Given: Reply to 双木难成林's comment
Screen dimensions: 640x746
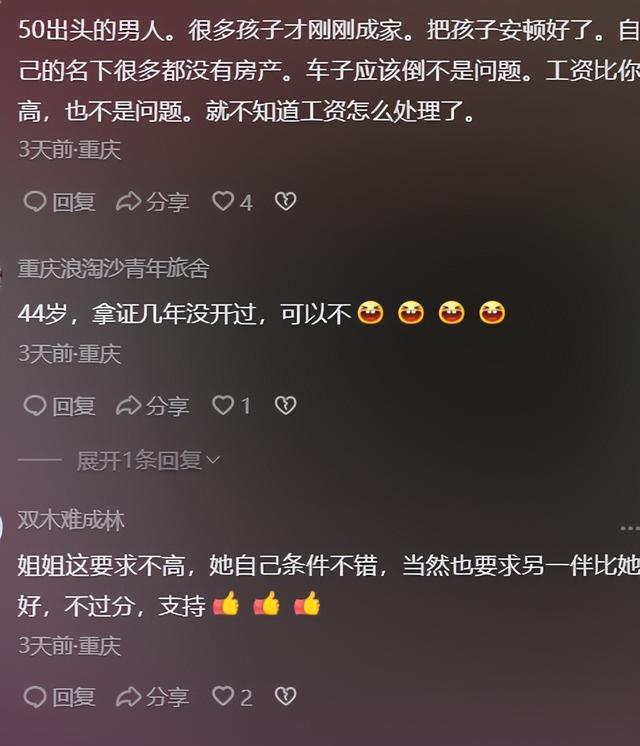Looking at the screenshot, I should (59, 697).
